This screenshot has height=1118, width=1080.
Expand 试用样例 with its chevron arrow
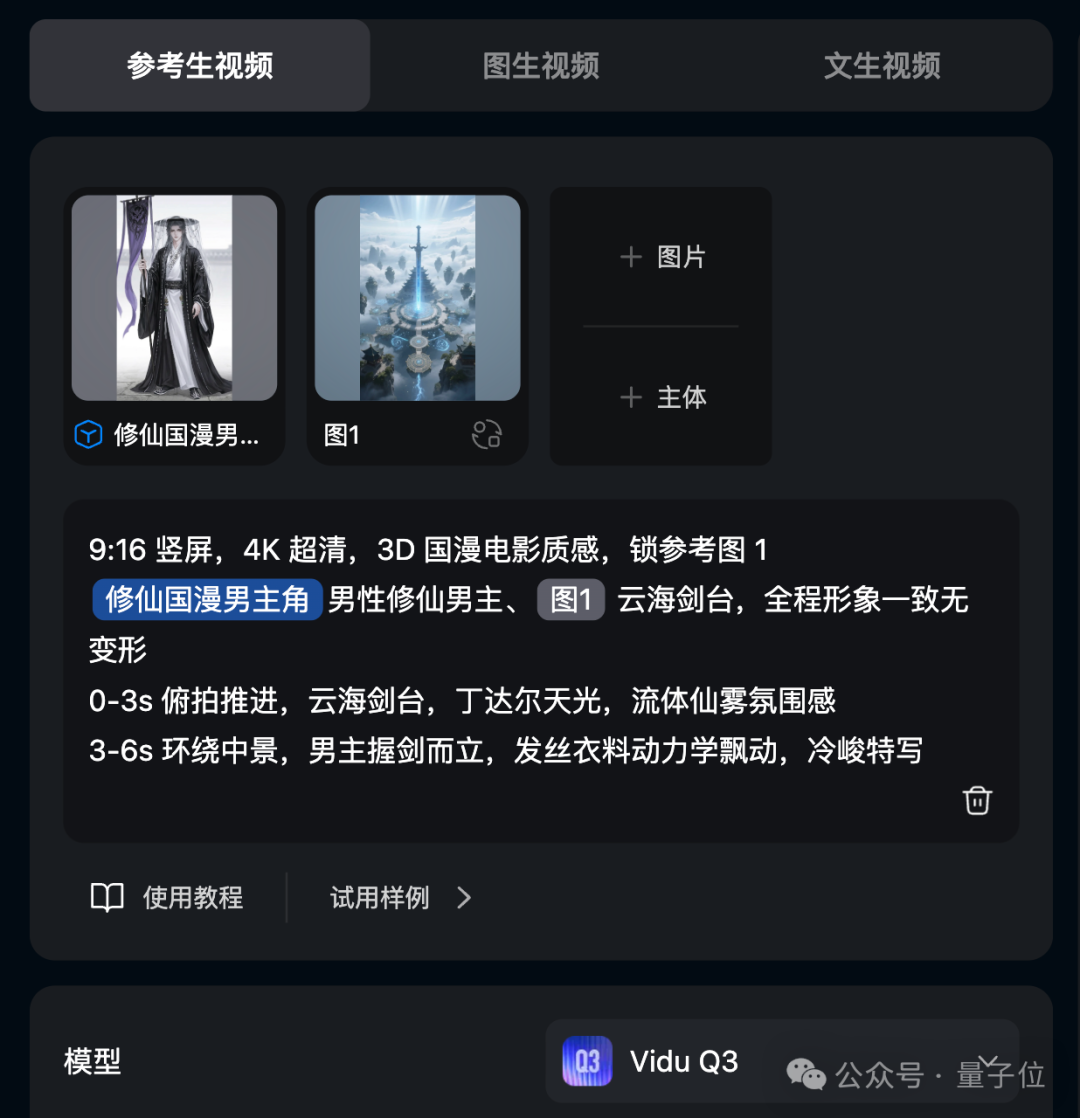464,898
